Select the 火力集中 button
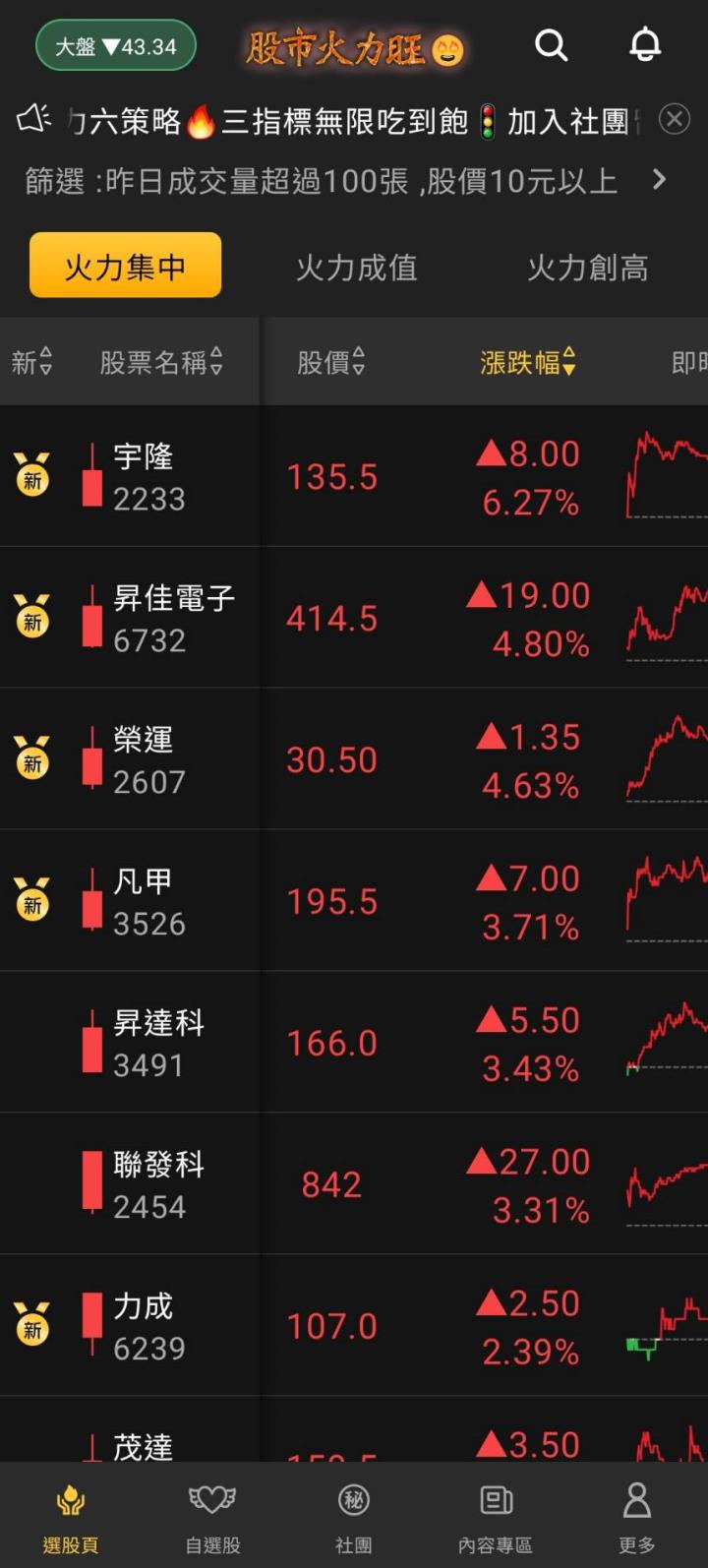Image resolution: width=708 pixels, height=1568 pixels. [124, 265]
